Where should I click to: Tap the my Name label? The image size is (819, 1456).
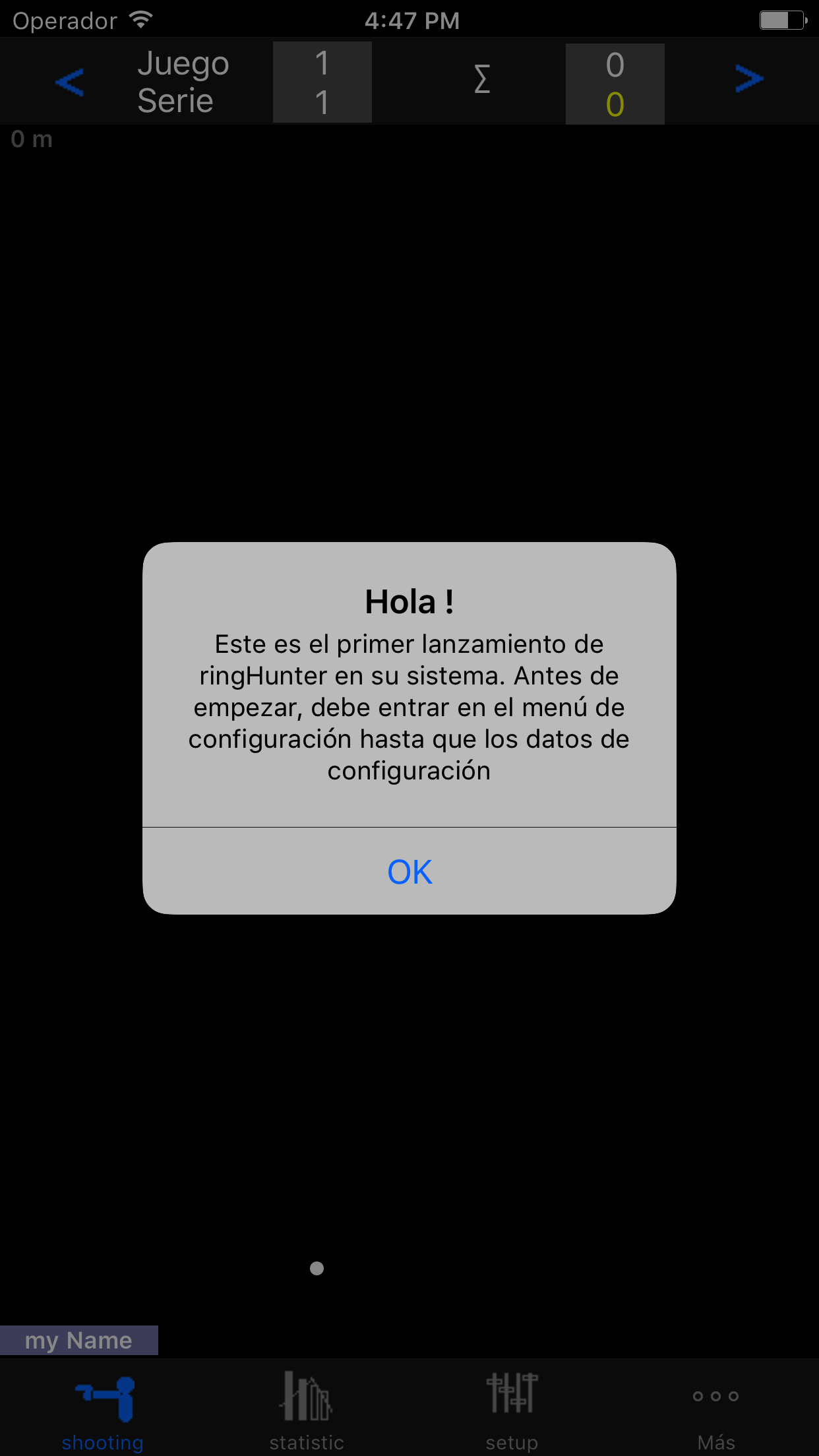[x=78, y=1341]
